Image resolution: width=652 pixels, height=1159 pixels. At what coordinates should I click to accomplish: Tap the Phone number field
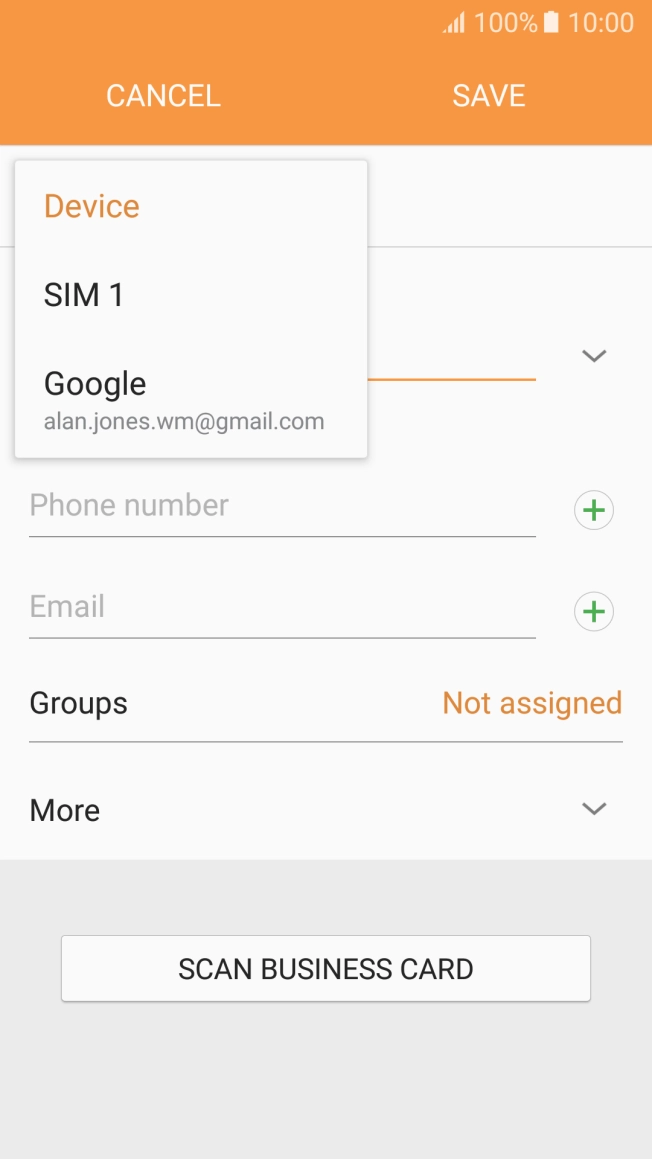282,506
